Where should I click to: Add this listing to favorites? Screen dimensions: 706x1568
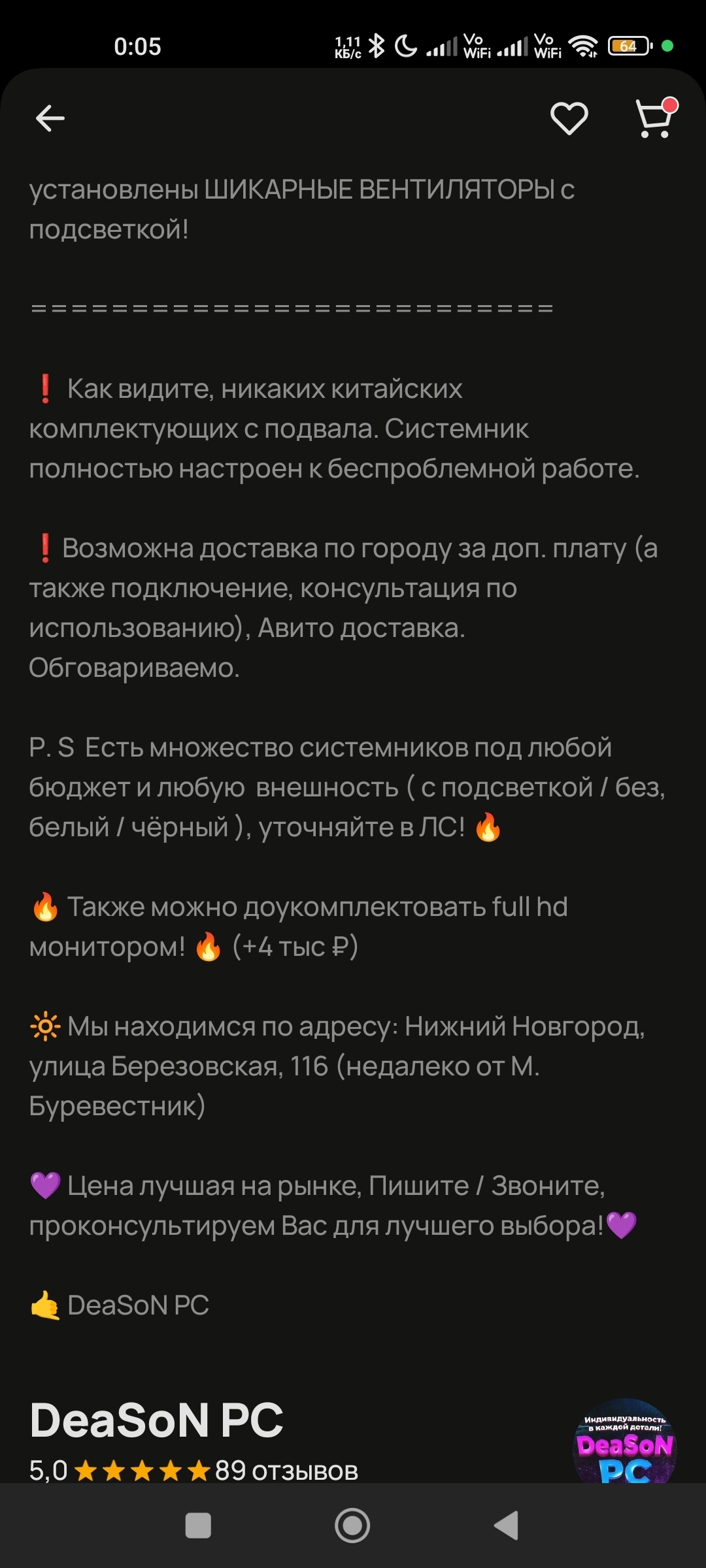coord(569,118)
